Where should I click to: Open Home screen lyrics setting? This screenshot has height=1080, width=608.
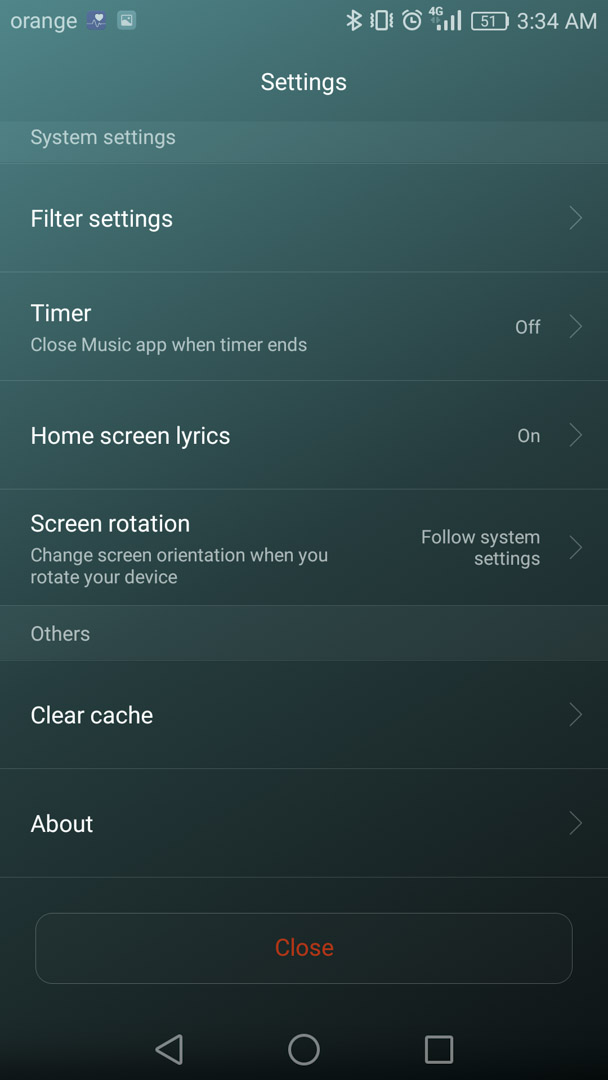304,435
